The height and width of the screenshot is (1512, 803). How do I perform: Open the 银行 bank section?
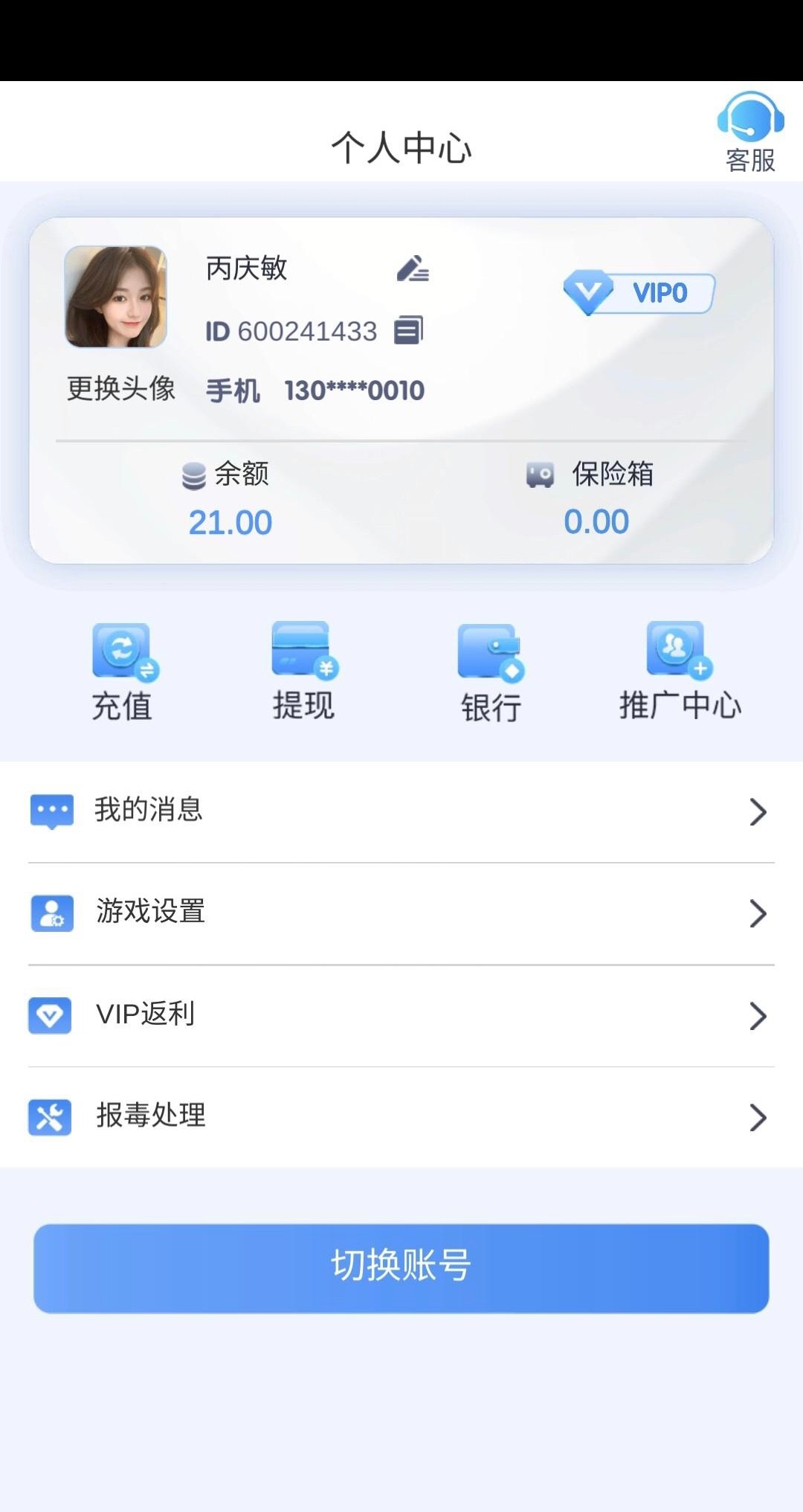click(x=491, y=673)
